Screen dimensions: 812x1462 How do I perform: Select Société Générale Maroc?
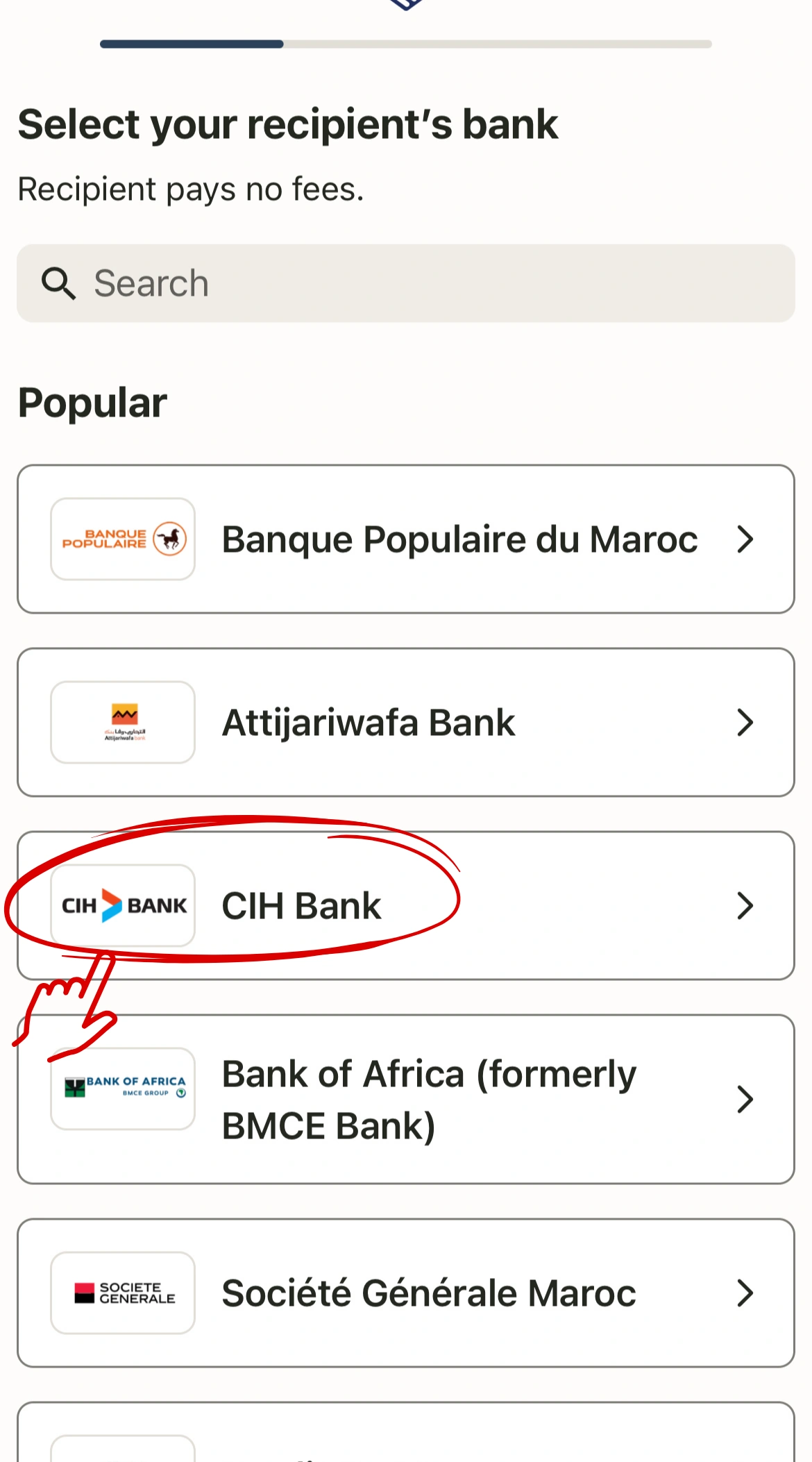pyautogui.click(x=405, y=1293)
